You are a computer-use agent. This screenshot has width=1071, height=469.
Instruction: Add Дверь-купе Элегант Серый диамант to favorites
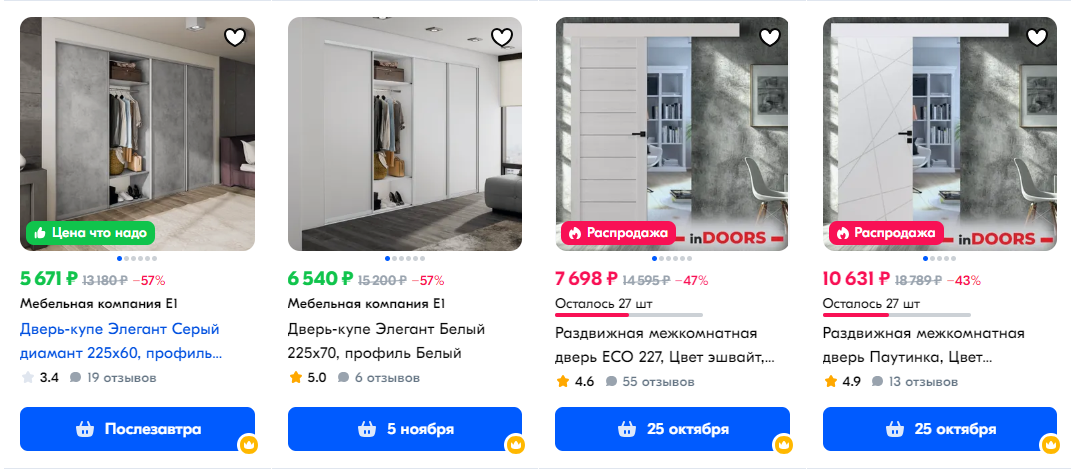[x=234, y=38]
